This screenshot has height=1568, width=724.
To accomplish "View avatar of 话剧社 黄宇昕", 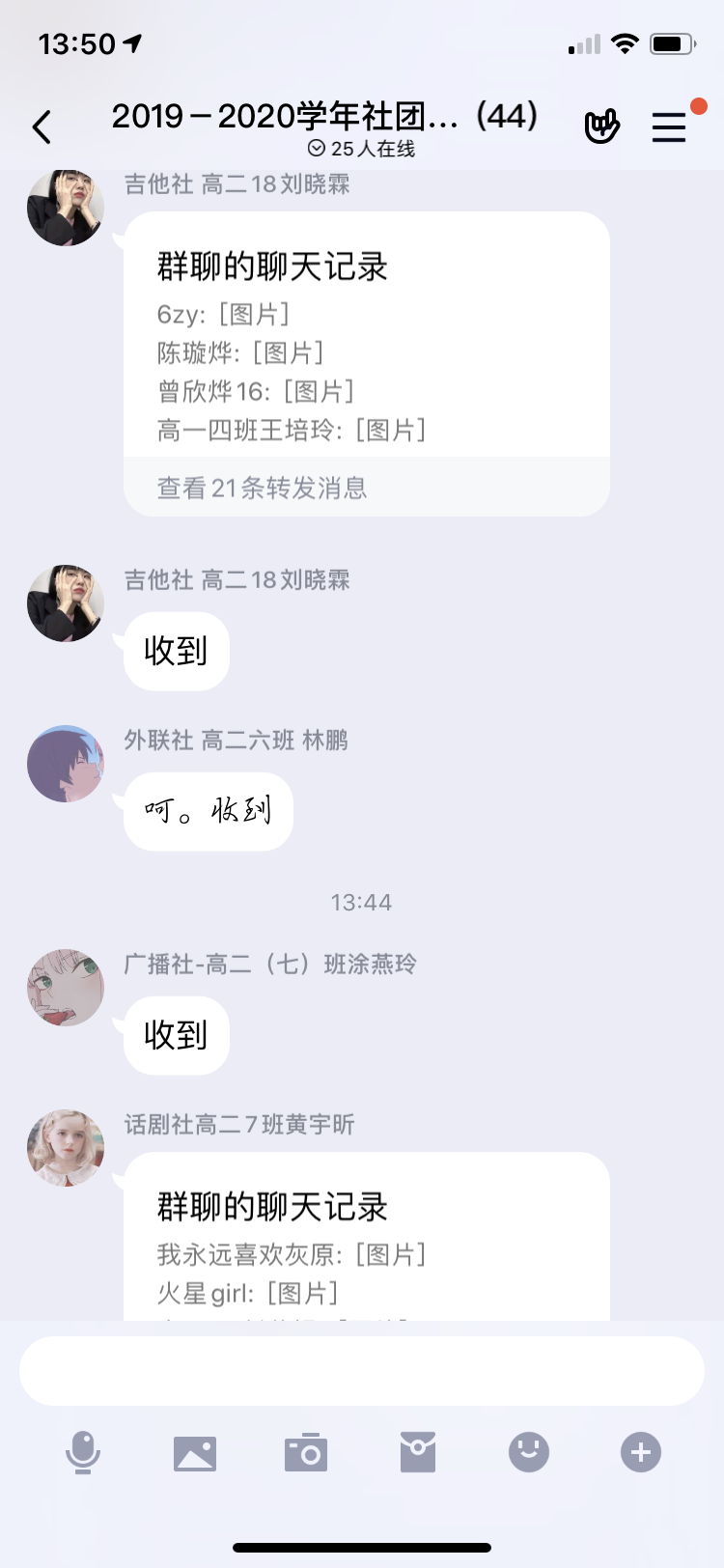I will (66, 1147).
